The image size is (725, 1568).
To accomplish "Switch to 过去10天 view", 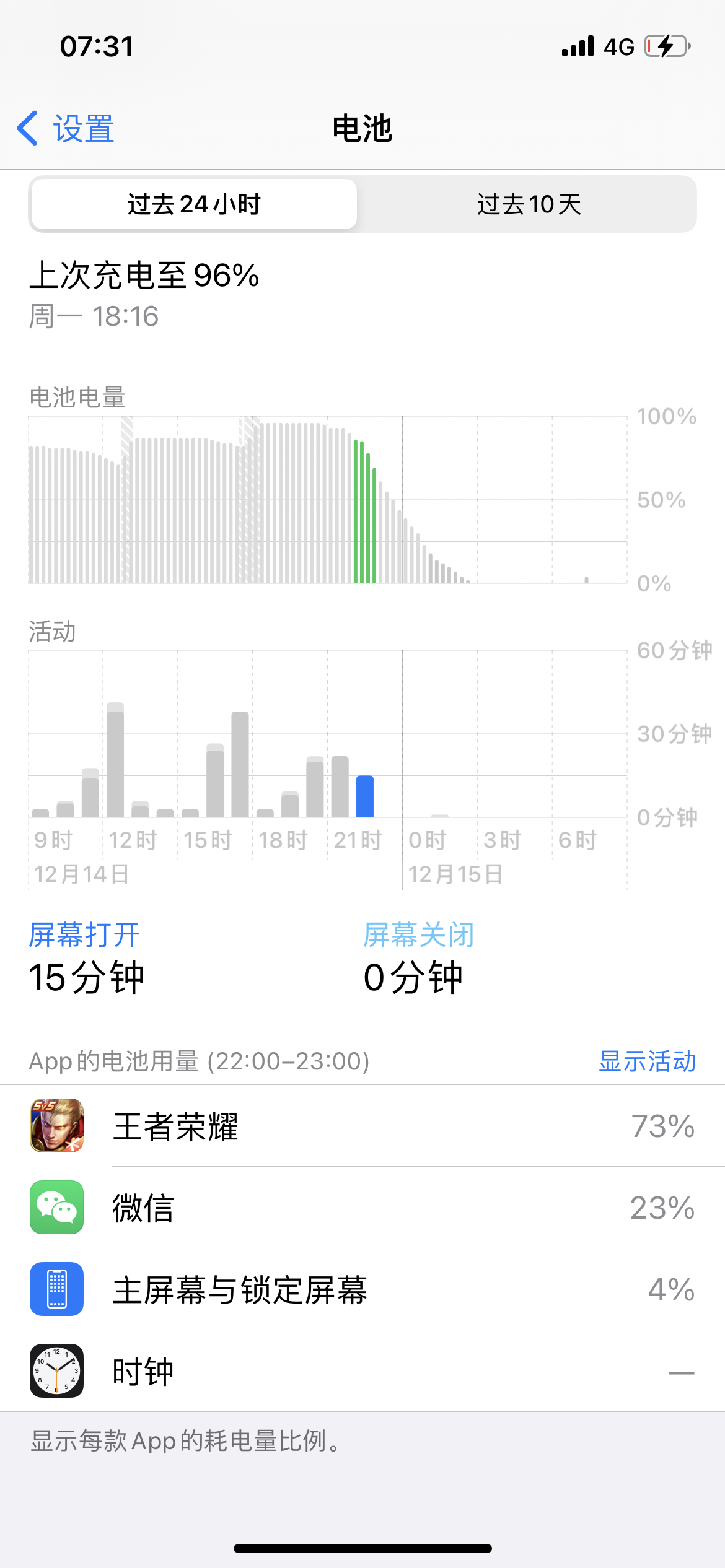I will click(x=529, y=204).
